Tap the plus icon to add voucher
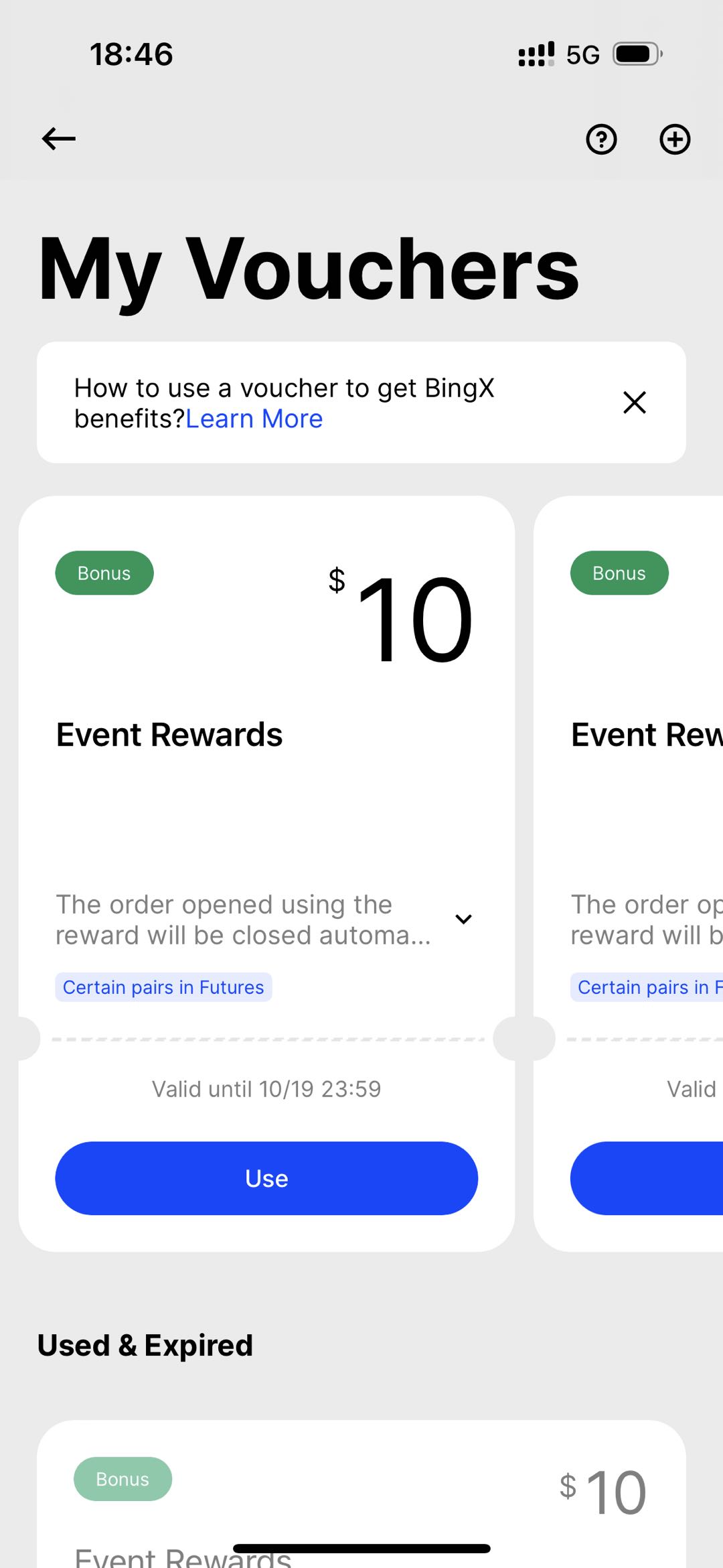Image resolution: width=723 pixels, height=1568 pixels. [x=674, y=139]
